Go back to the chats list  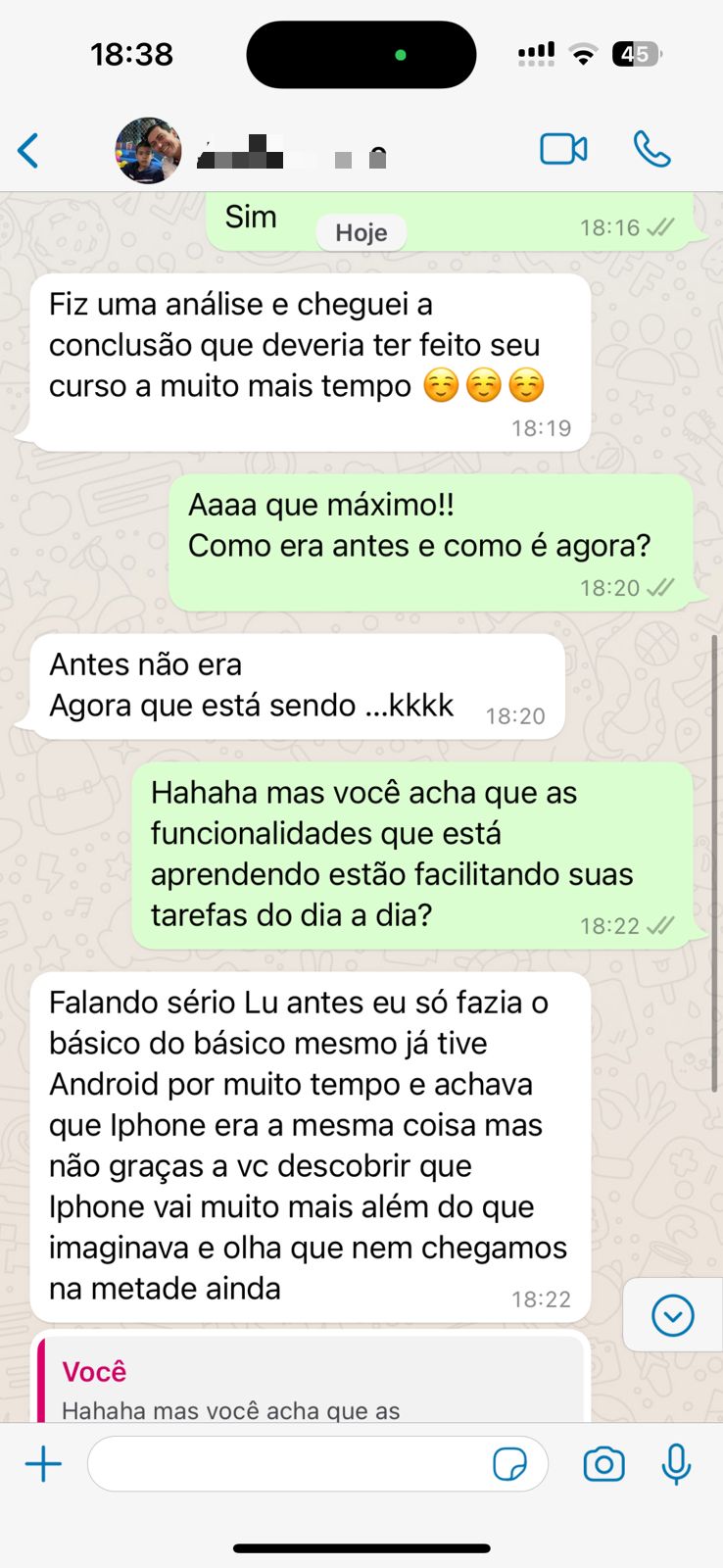(28, 151)
